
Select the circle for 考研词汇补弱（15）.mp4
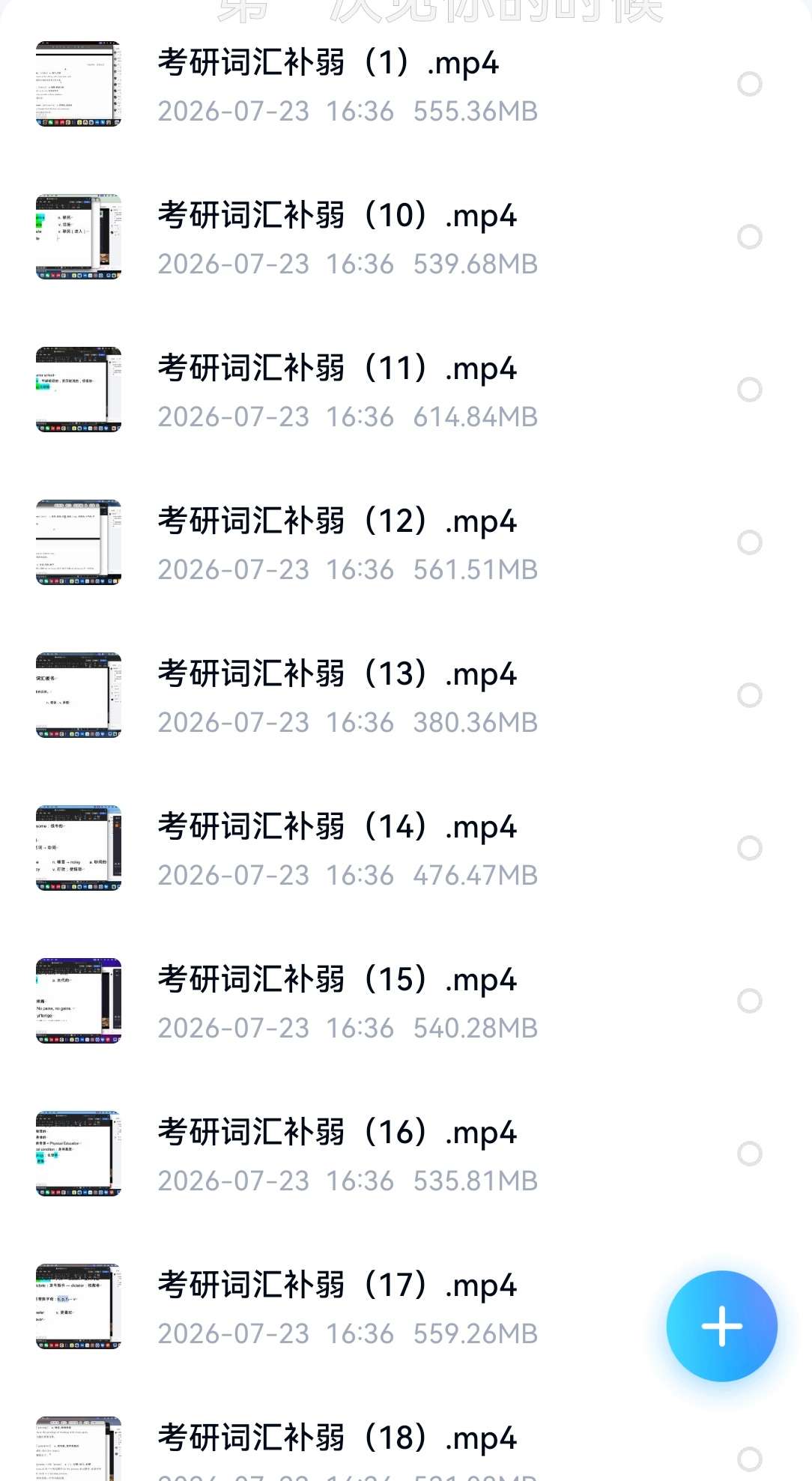point(750,1001)
